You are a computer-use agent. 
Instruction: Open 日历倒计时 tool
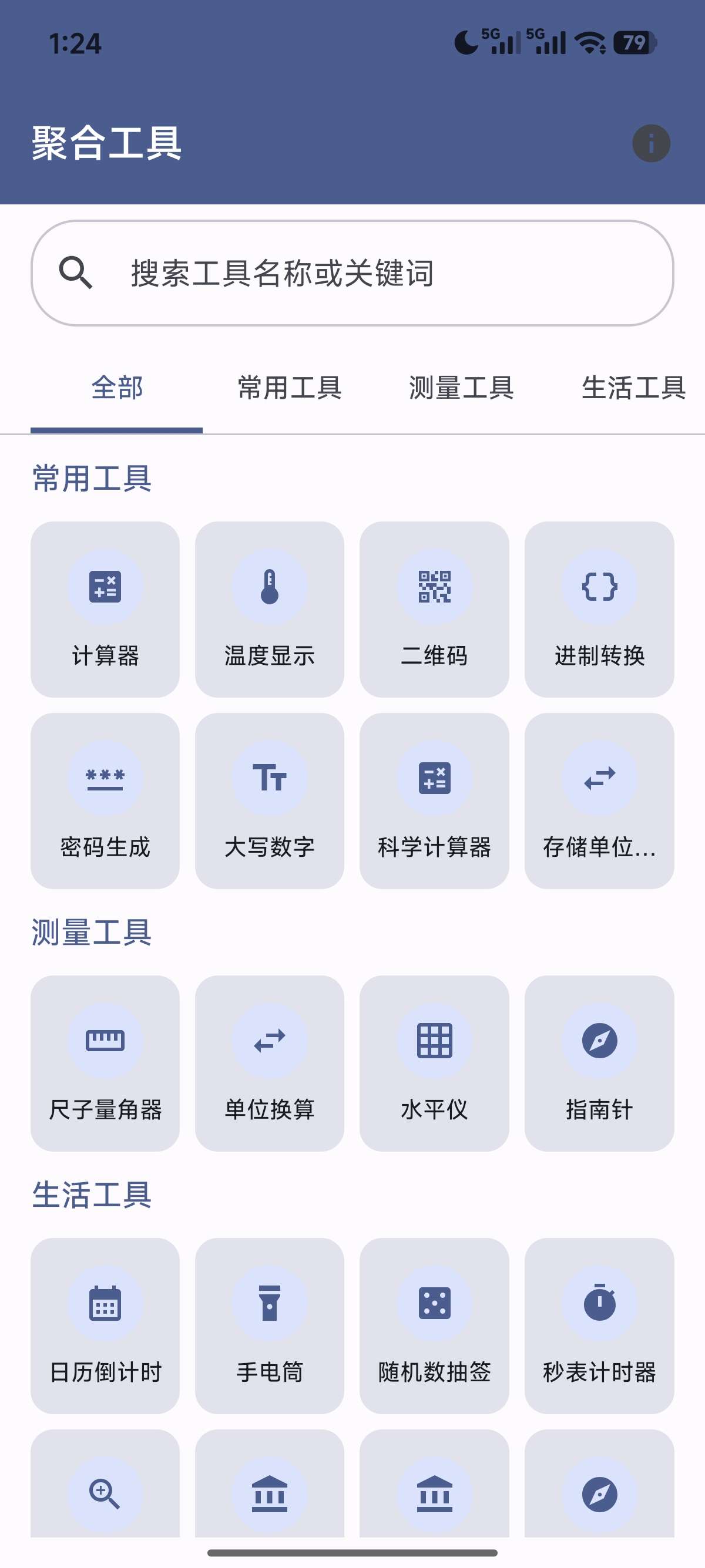pyautogui.click(x=105, y=1325)
